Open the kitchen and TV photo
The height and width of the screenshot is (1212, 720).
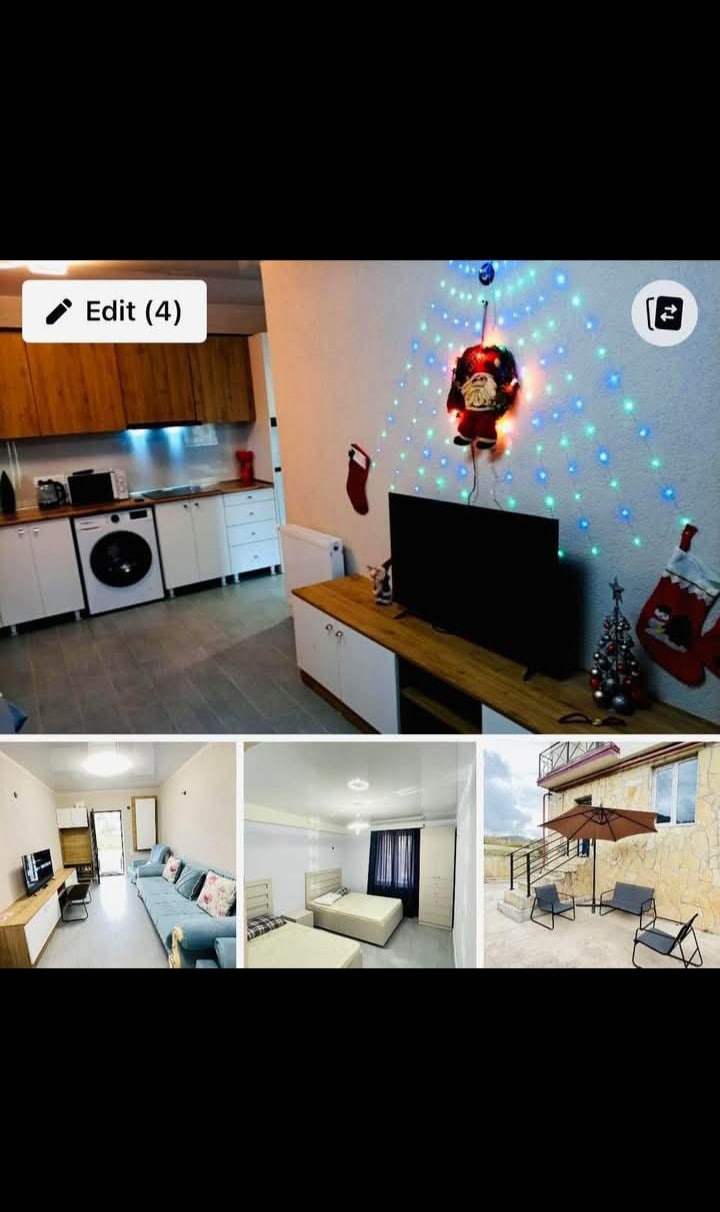tap(360, 530)
